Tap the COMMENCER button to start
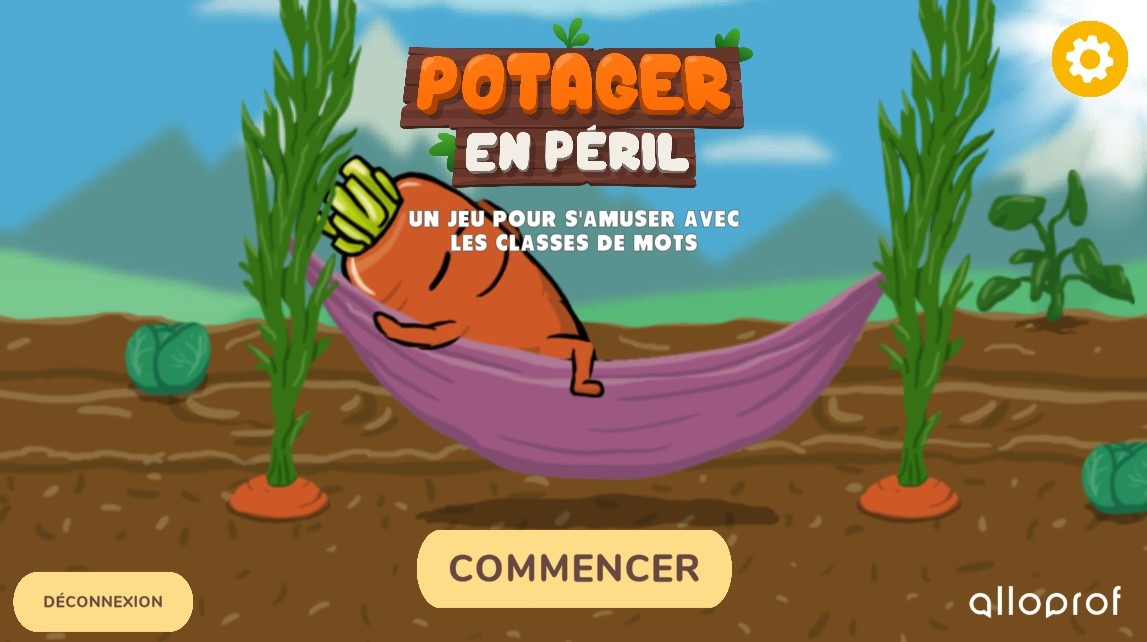 [574, 568]
